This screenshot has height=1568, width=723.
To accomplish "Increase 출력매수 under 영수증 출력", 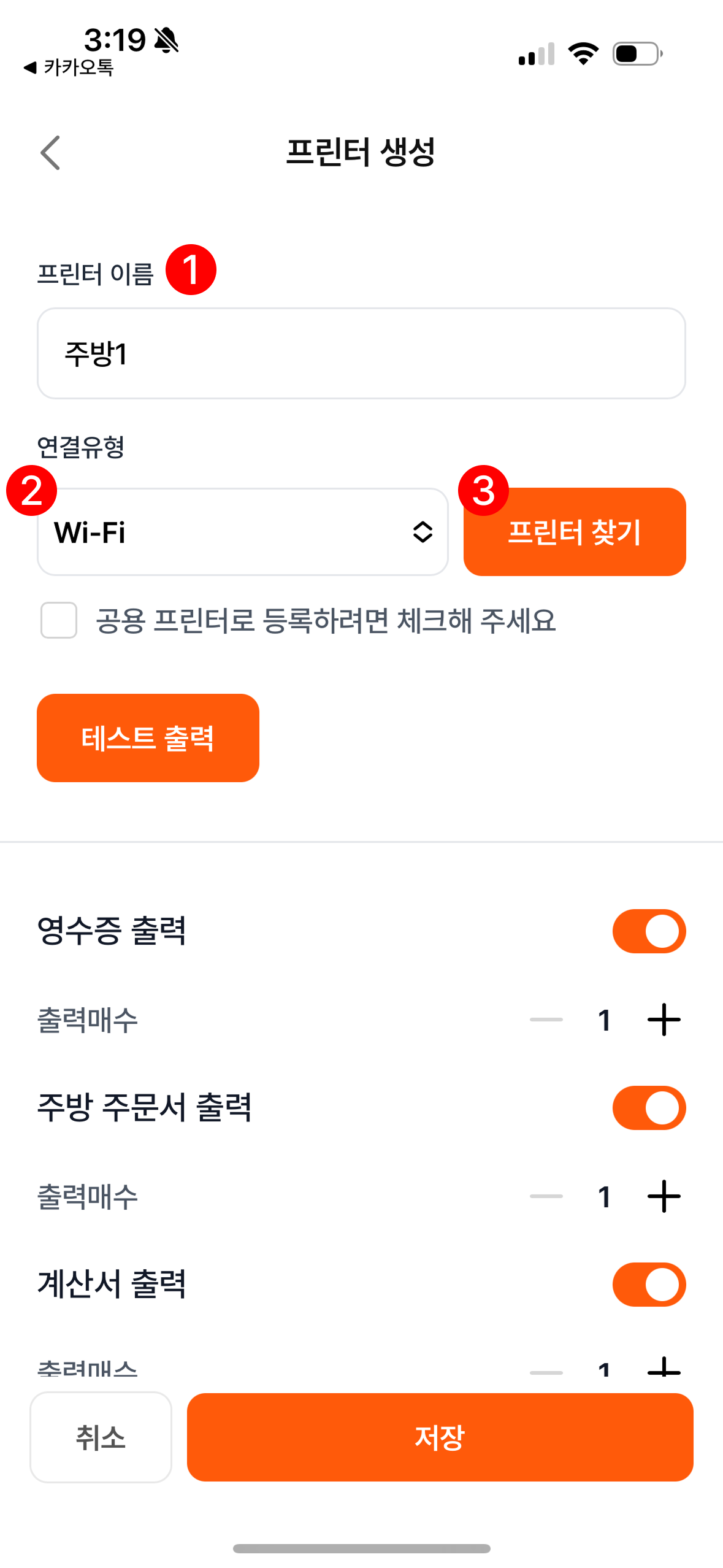I will coord(664,1020).
